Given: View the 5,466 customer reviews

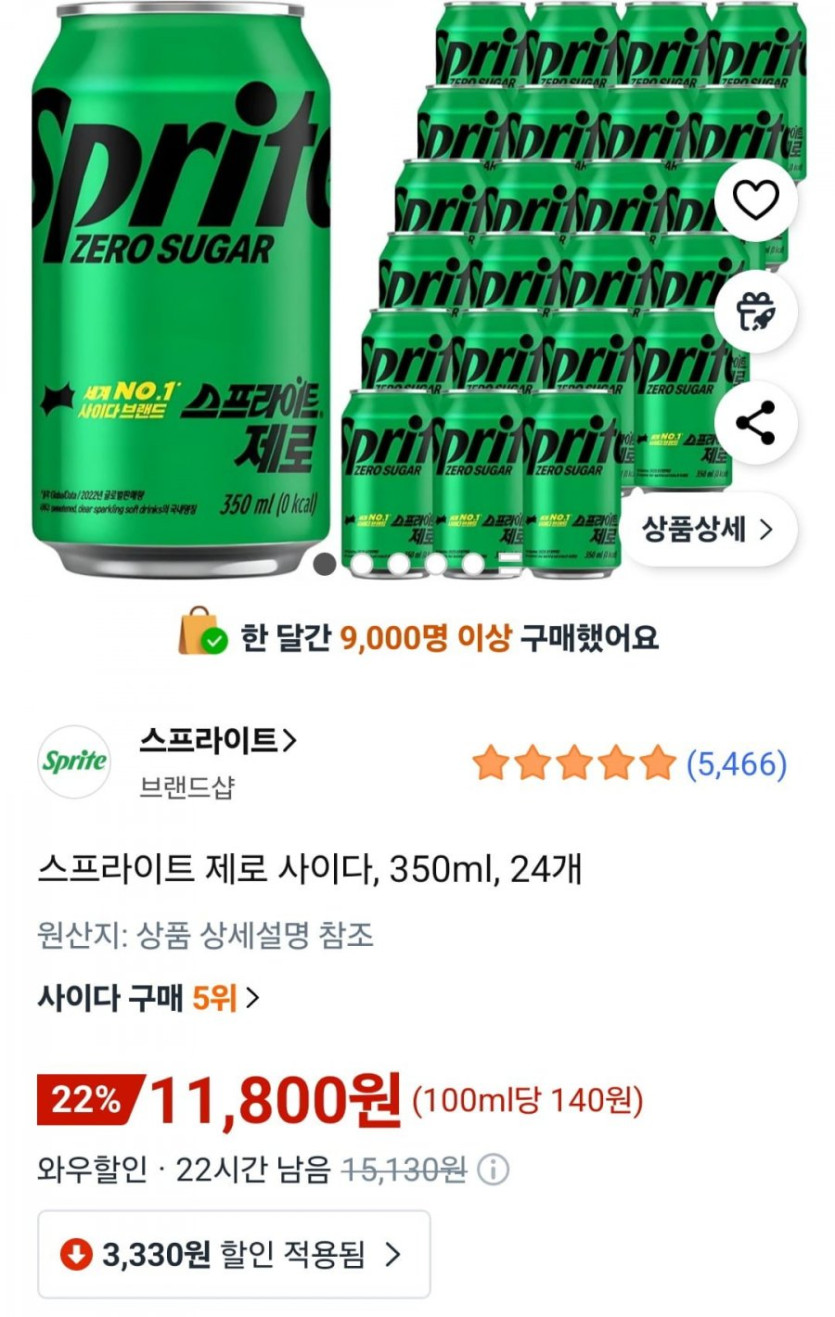Looking at the screenshot, I should click(736, 764).
